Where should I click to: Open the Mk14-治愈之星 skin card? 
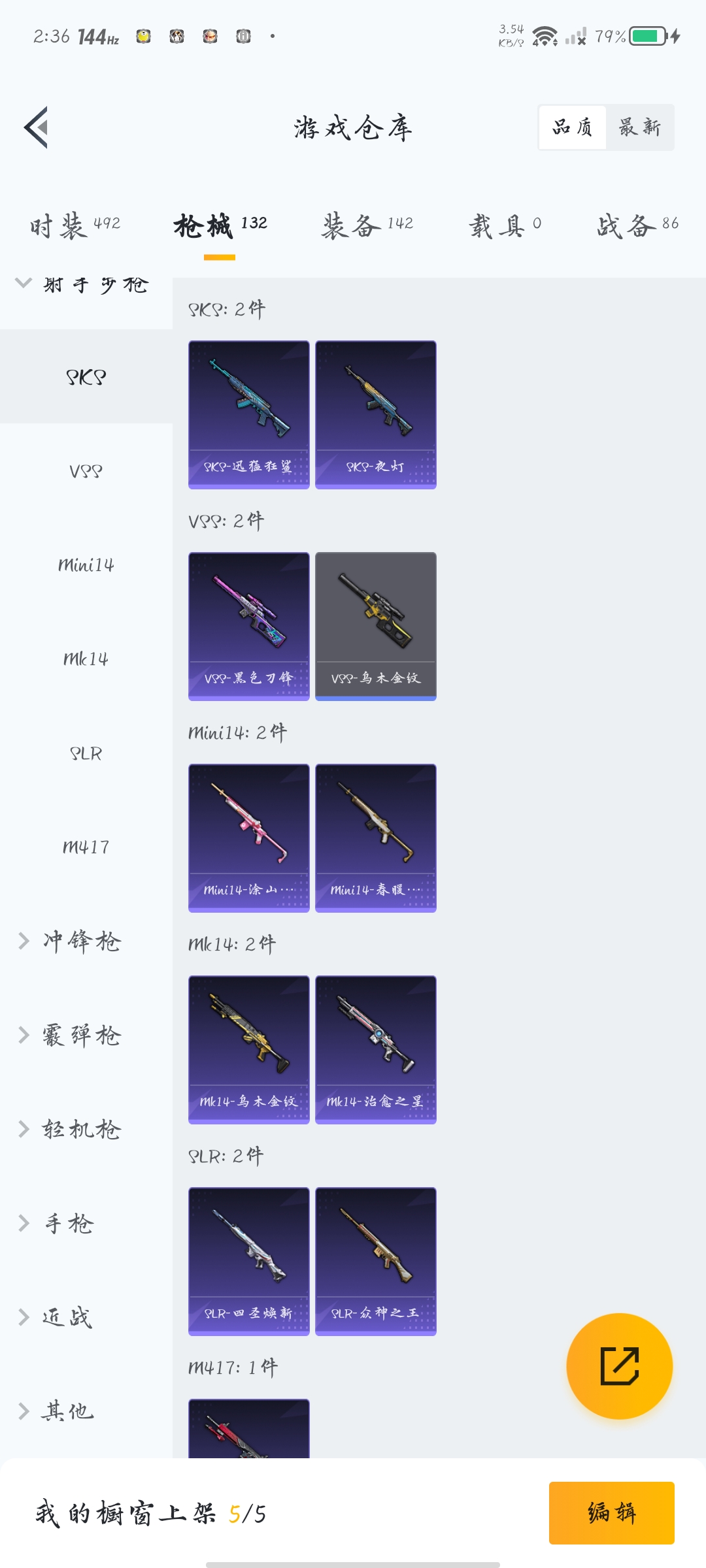pos(375,1049)
